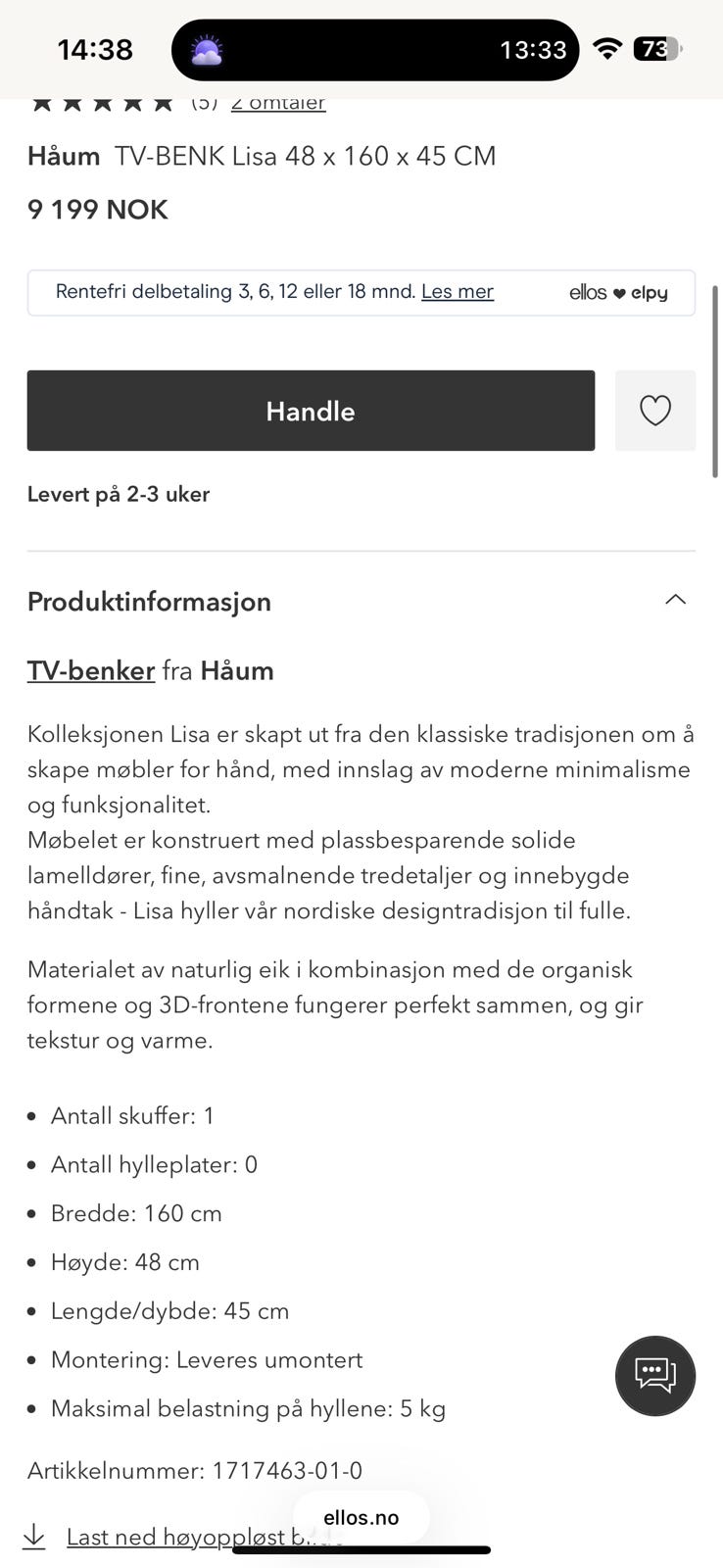Screen dimensions: 723x1568
Task: Click the download icon for high-res image
Action: (x=34, y=1537)
